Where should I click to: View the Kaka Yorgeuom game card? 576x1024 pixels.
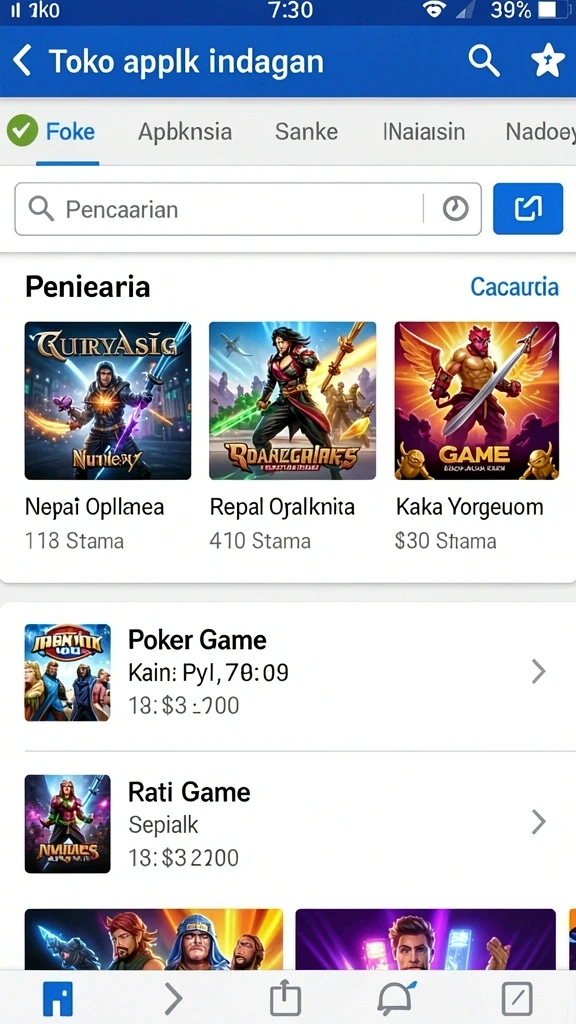pos(477,436)
